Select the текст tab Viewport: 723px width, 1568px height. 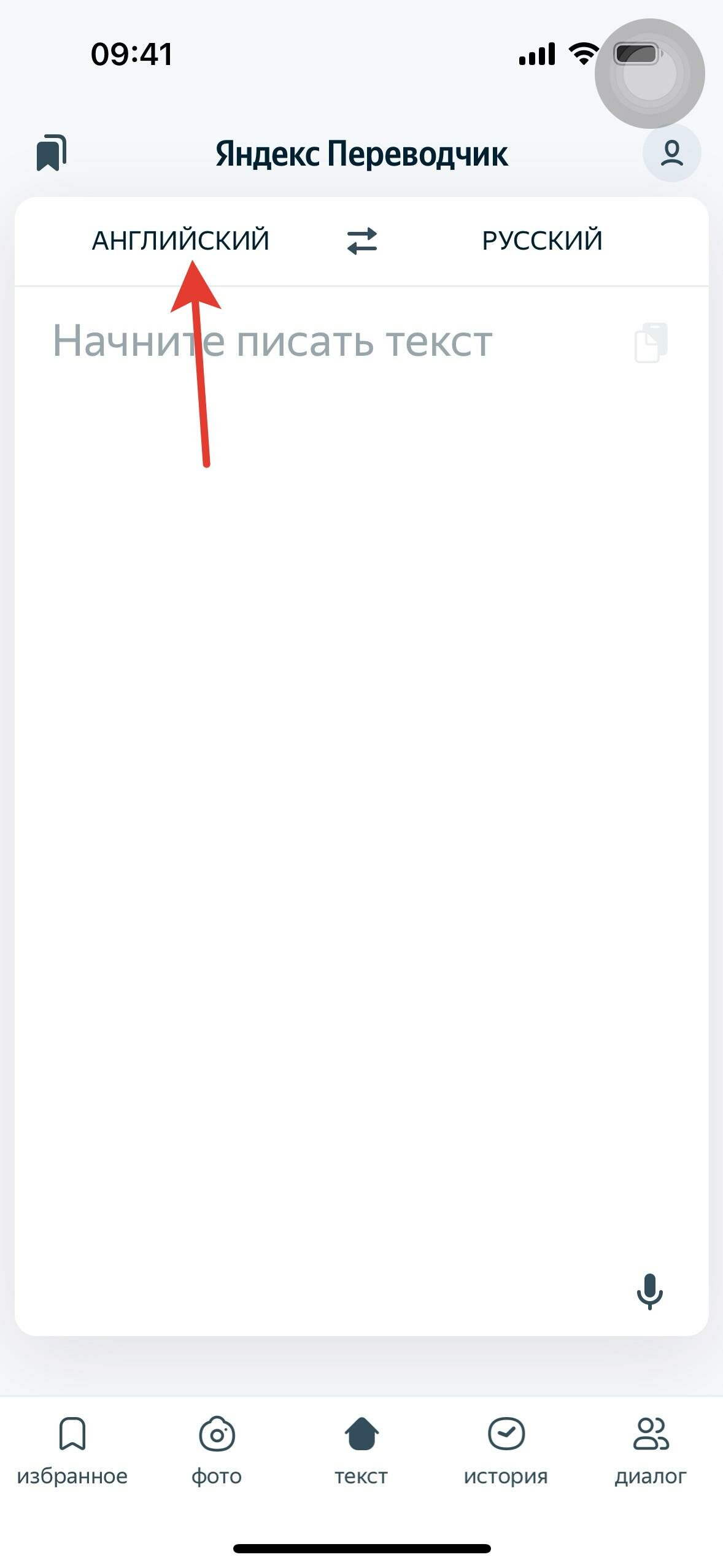361,1451
